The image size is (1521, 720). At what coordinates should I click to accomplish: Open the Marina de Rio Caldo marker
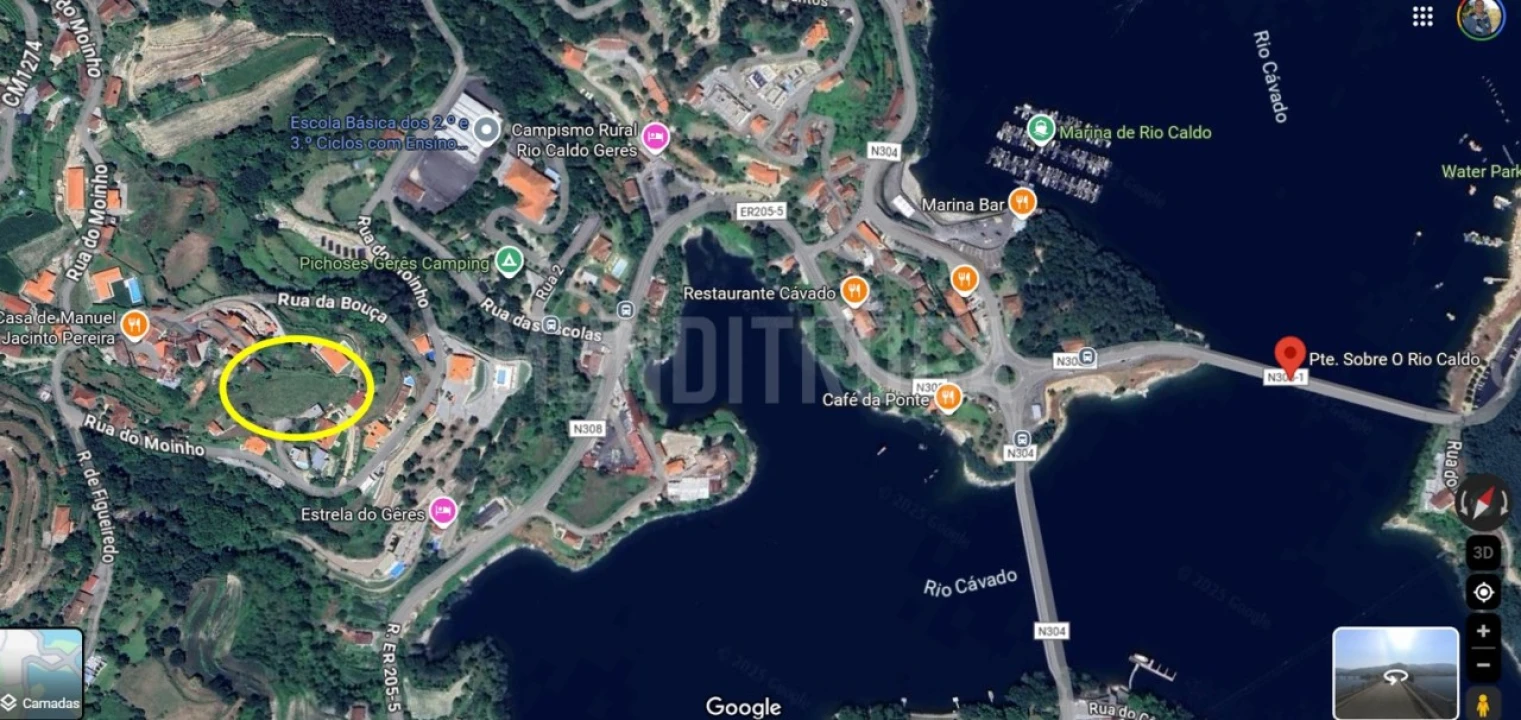pos(1041,130)
